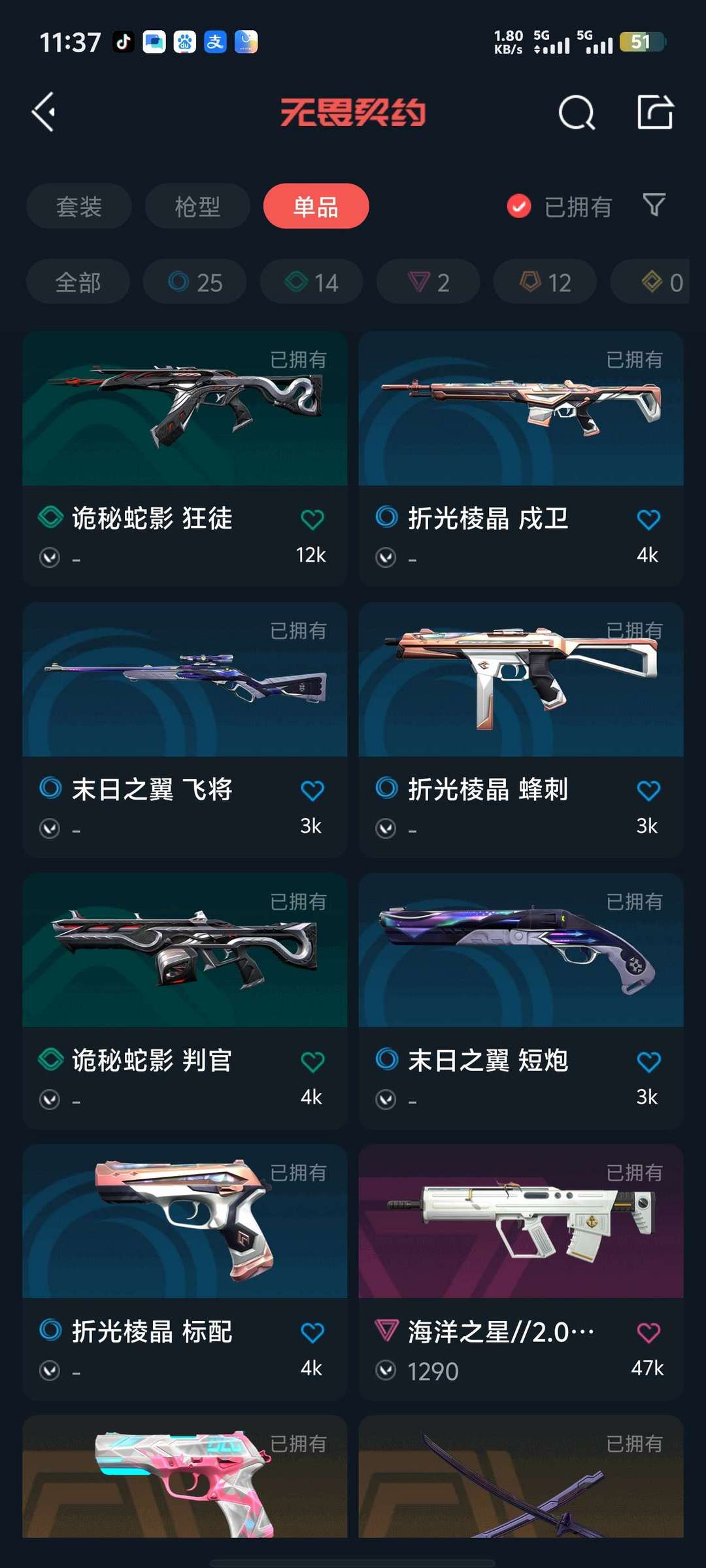This screenshot has height=1568, width=706.
Task: Switch to the 套装 tab
Action: click(x=79, y=206)
